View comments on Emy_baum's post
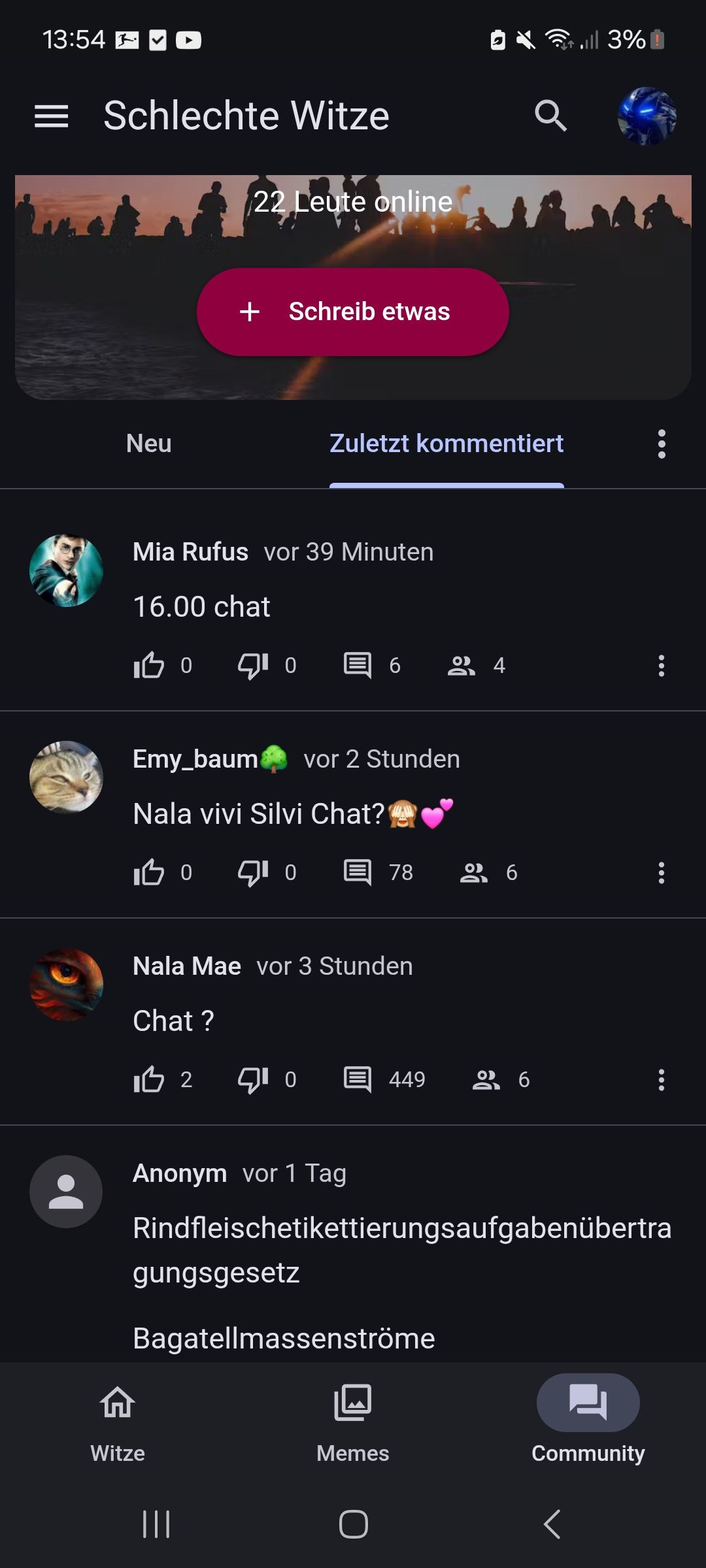The width and height of the screenshot is (706, 1568). tap(358, 873)
